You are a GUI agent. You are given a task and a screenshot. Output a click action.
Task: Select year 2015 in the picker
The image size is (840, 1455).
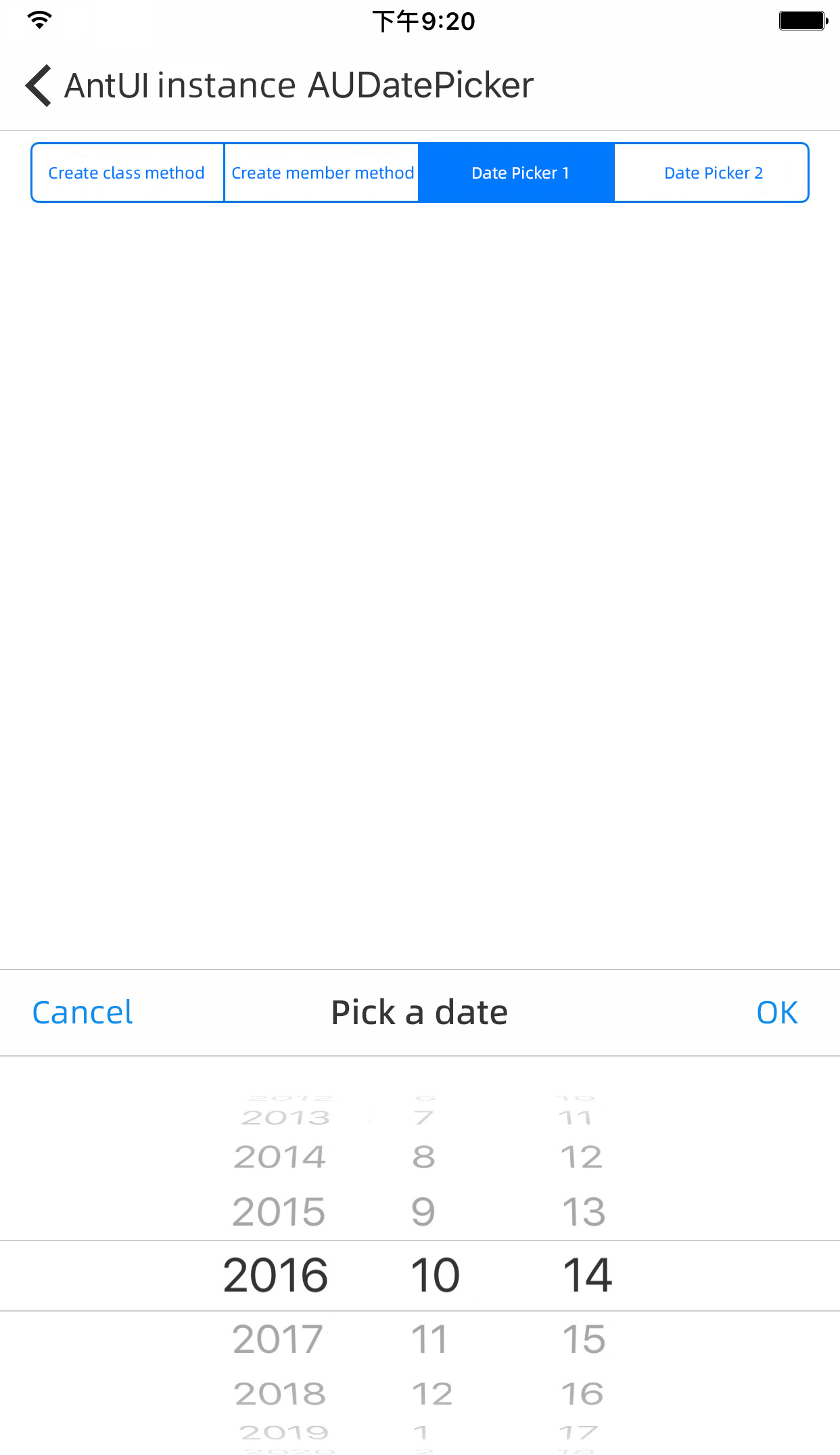pyautogui.click(x=279, y=1211)
